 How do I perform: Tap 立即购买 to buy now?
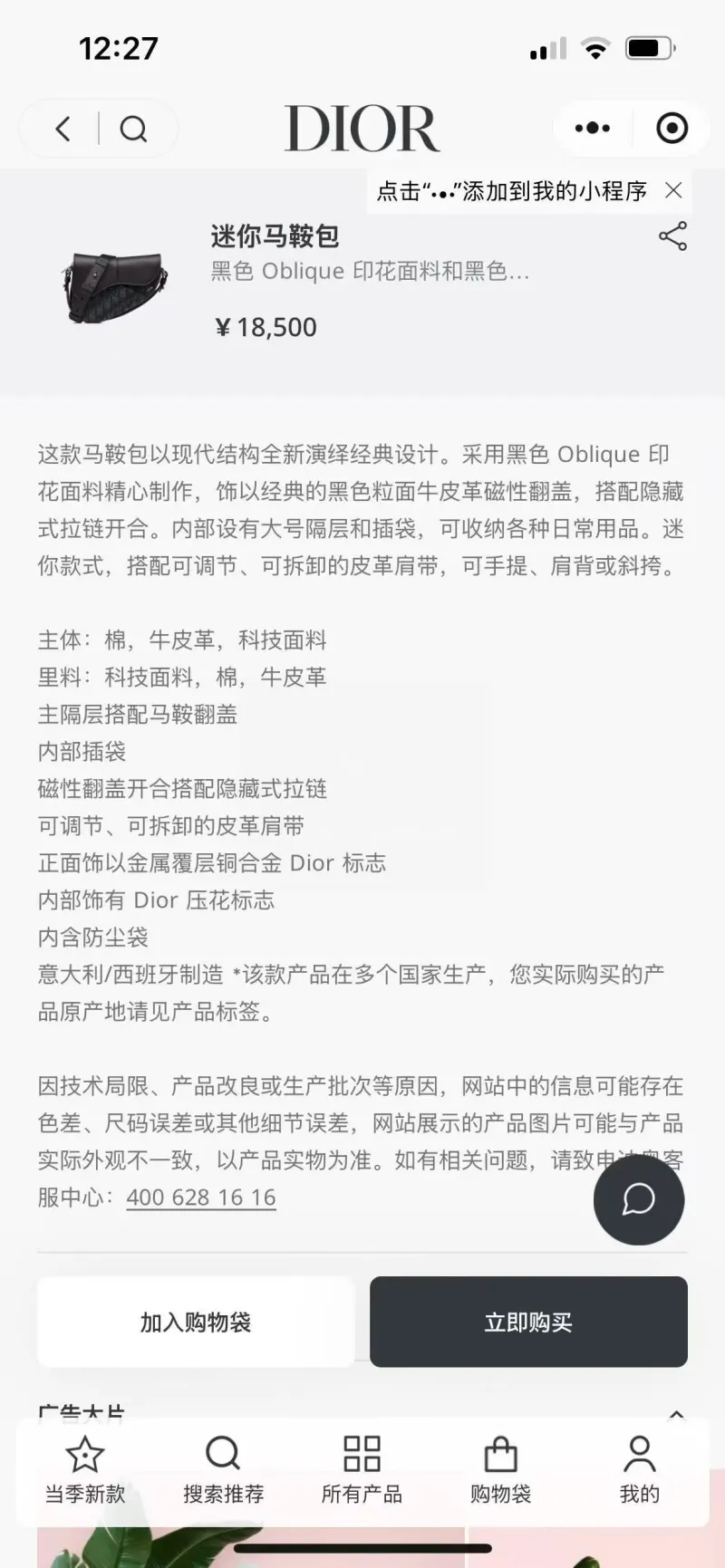(528, 1322)
